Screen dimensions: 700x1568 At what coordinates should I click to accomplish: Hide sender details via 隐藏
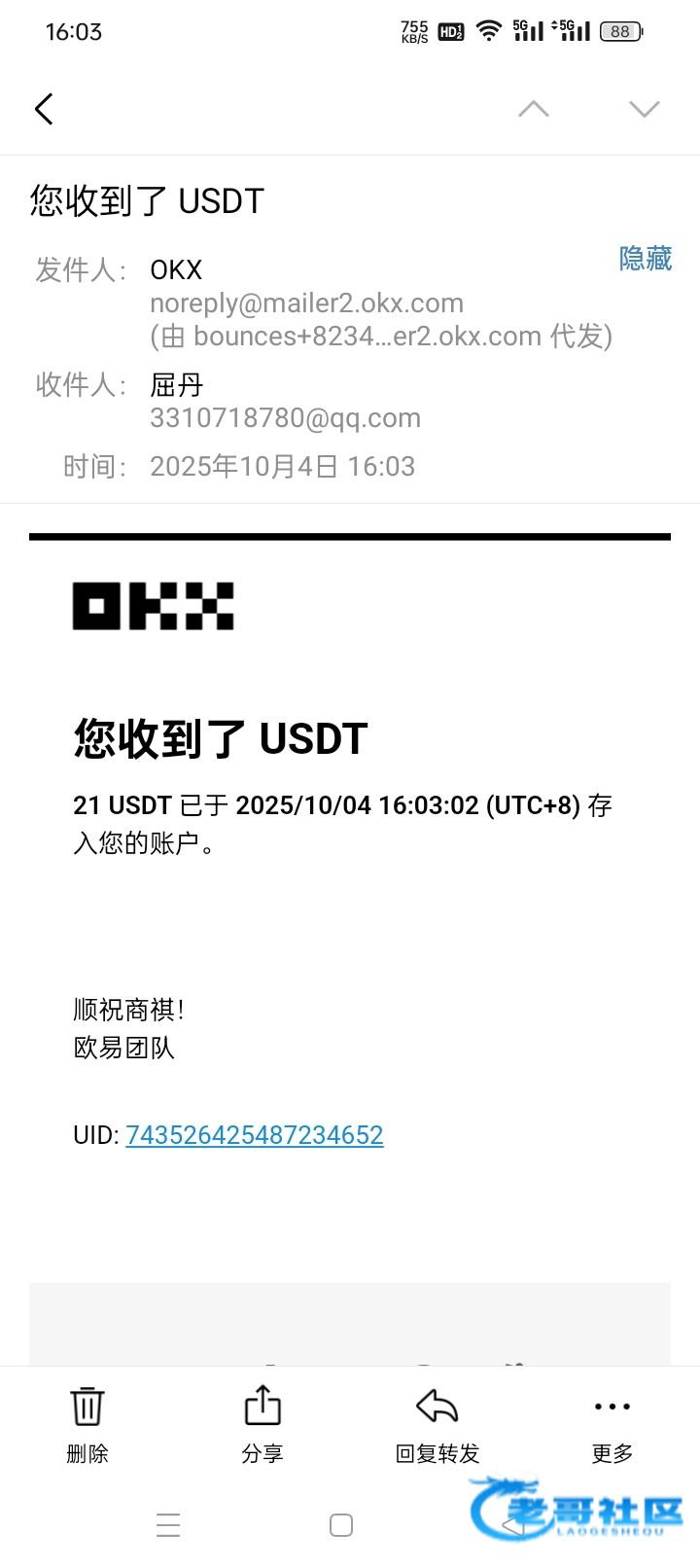click(x=645, y=259)
